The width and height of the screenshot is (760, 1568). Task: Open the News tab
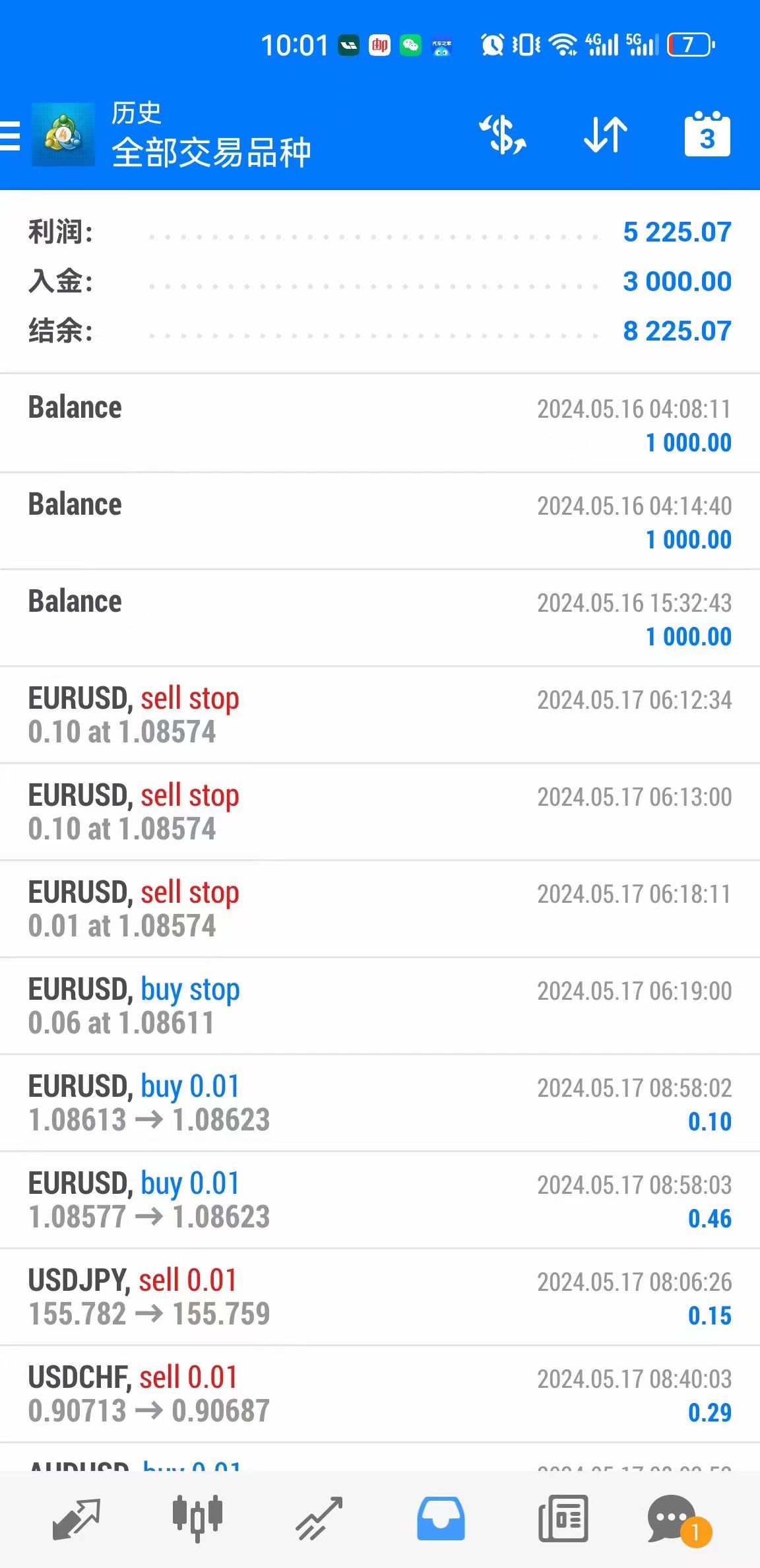point(563,1518)
